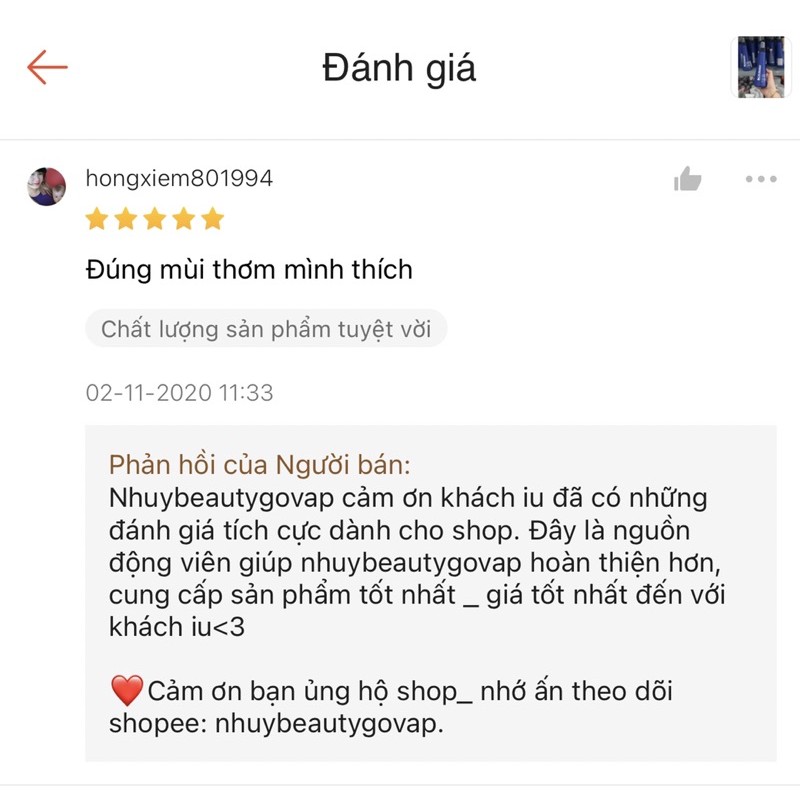Open the product thumbnail in the header
This screenshot has height=800, width=800.
pos(760,67)
